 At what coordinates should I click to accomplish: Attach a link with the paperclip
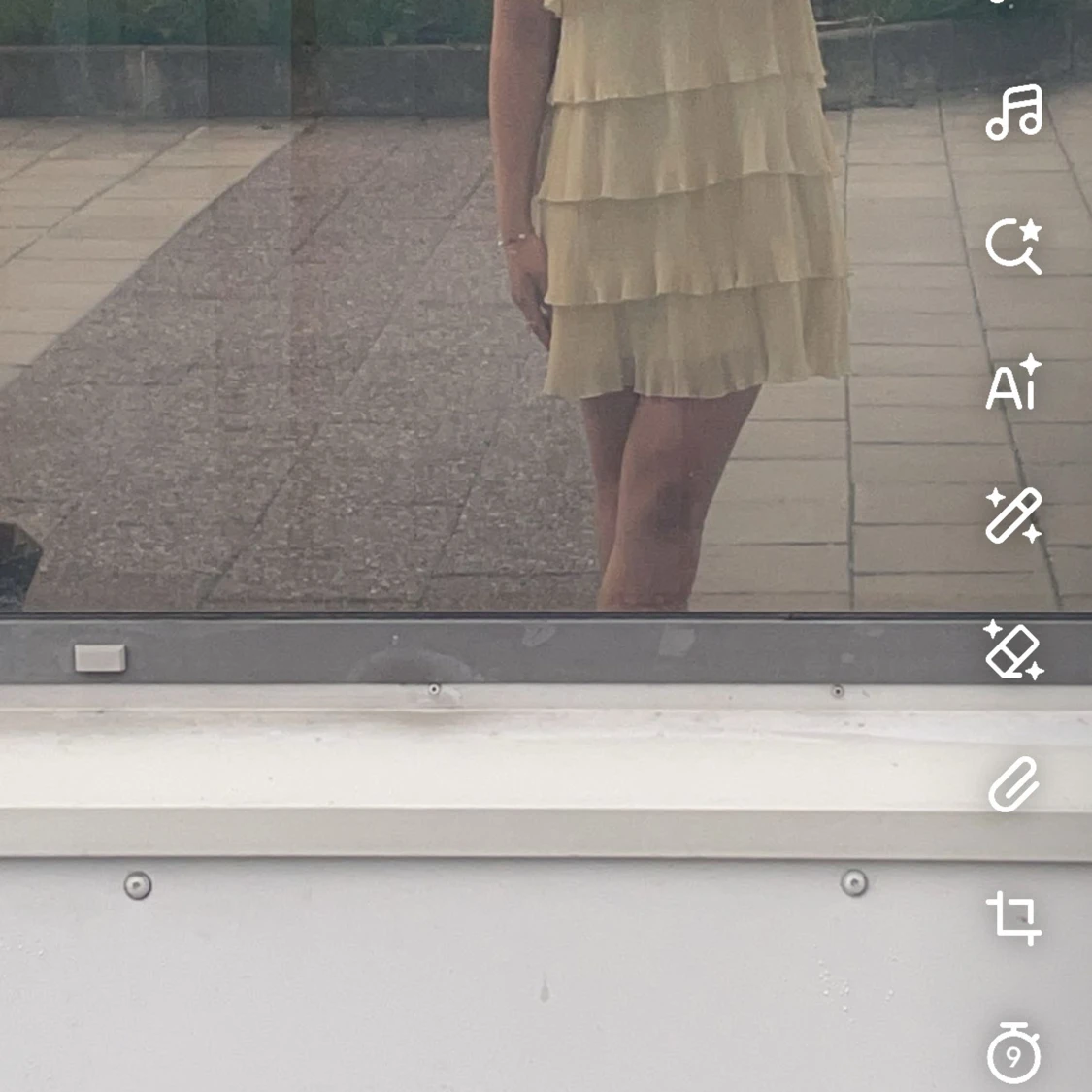tap(1013, 784)
